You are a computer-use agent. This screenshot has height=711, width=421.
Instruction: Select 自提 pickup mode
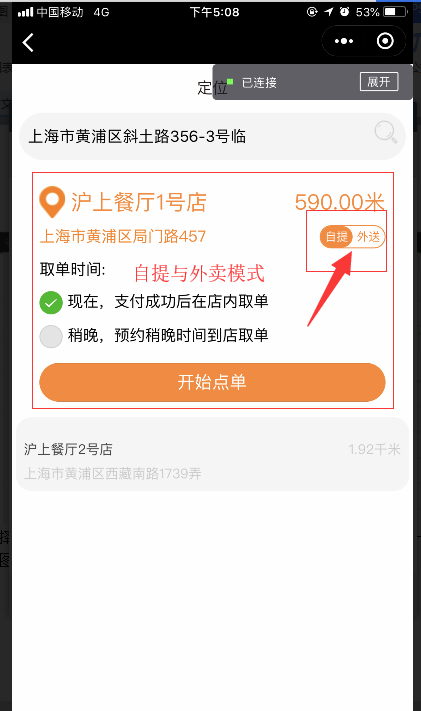pyautogui.click(x=337, y=237)
